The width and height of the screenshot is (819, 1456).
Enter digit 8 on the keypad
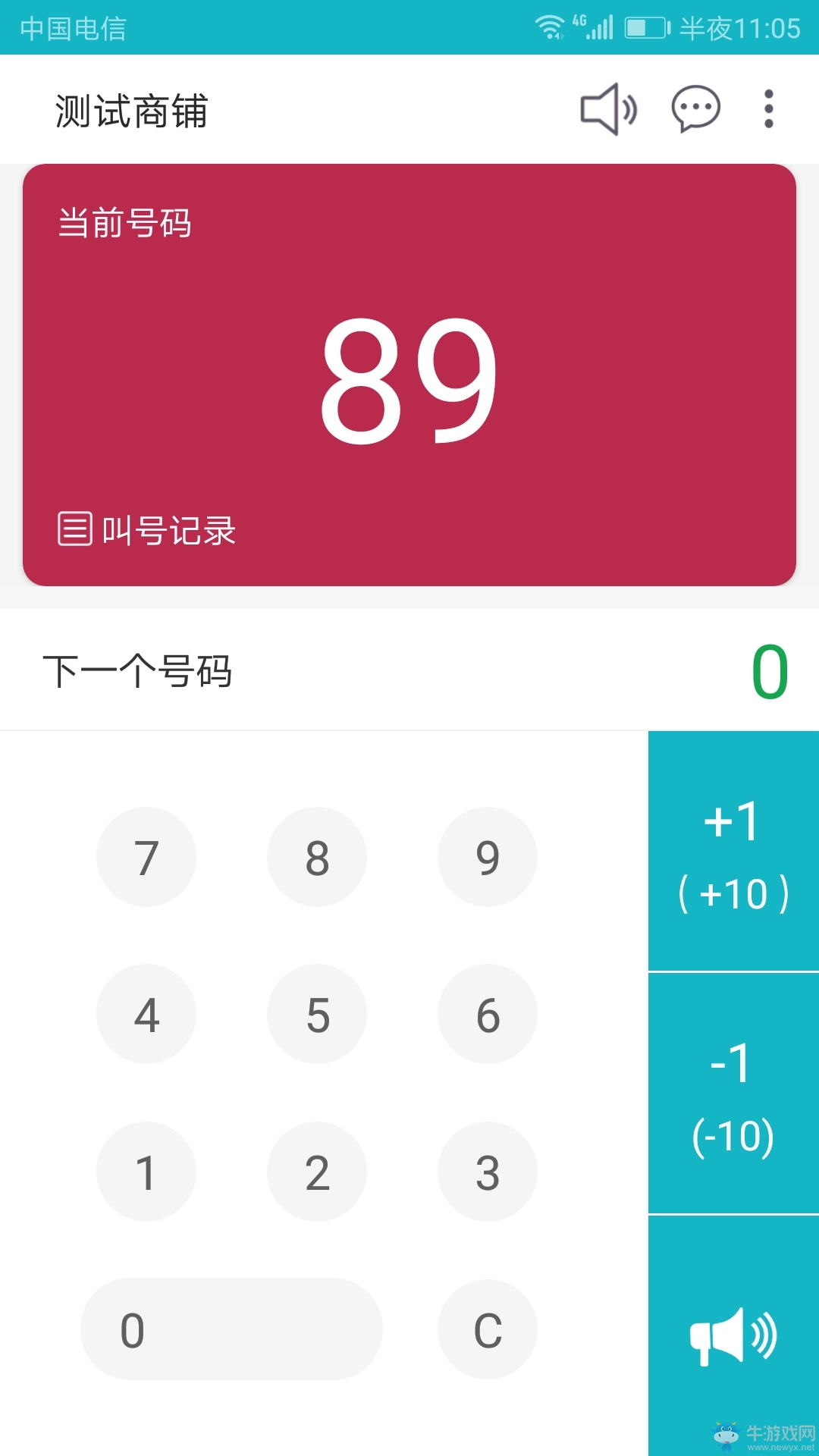point(317,857)
